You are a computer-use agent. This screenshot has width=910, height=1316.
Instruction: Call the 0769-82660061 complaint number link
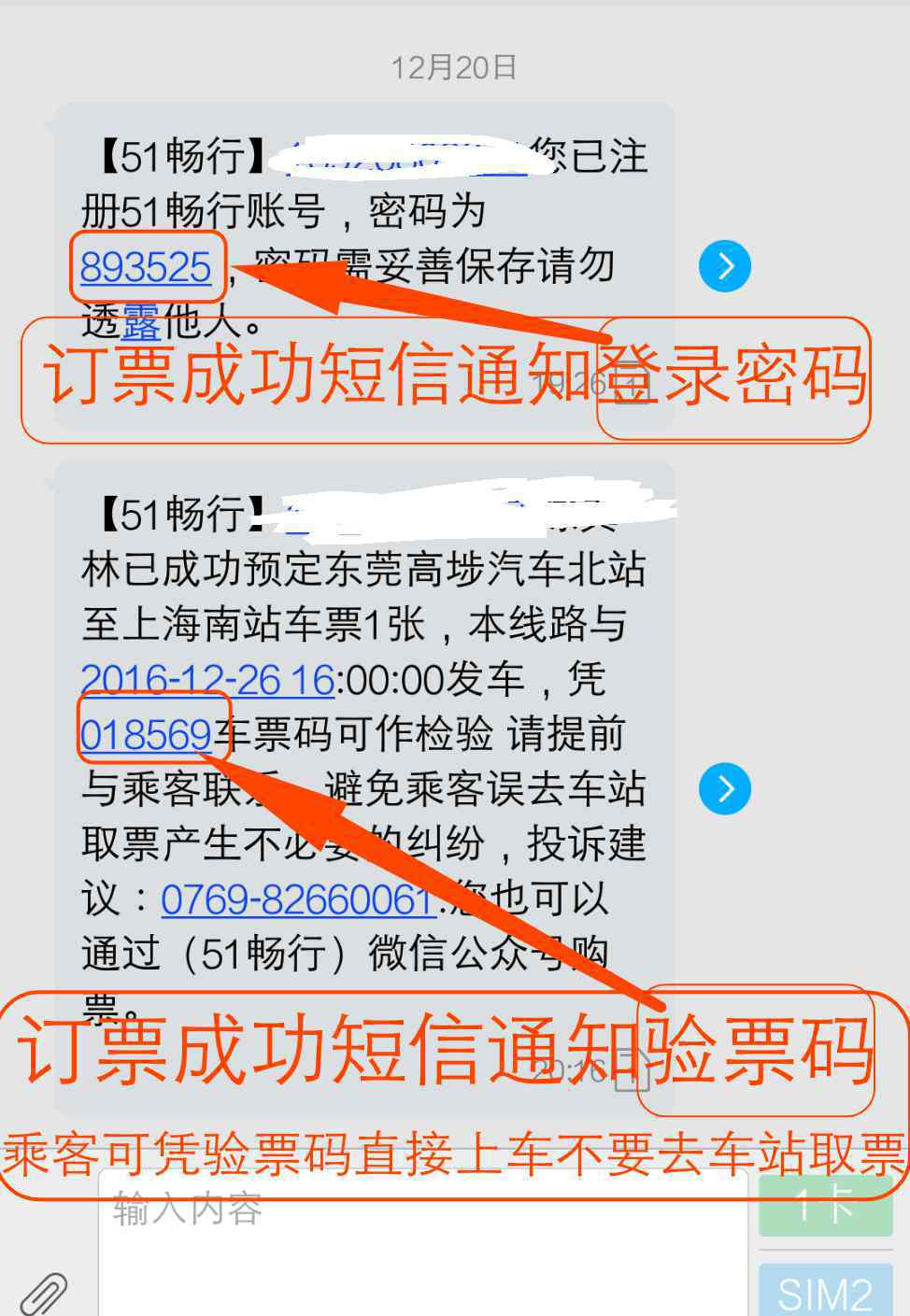click(297, 899)
